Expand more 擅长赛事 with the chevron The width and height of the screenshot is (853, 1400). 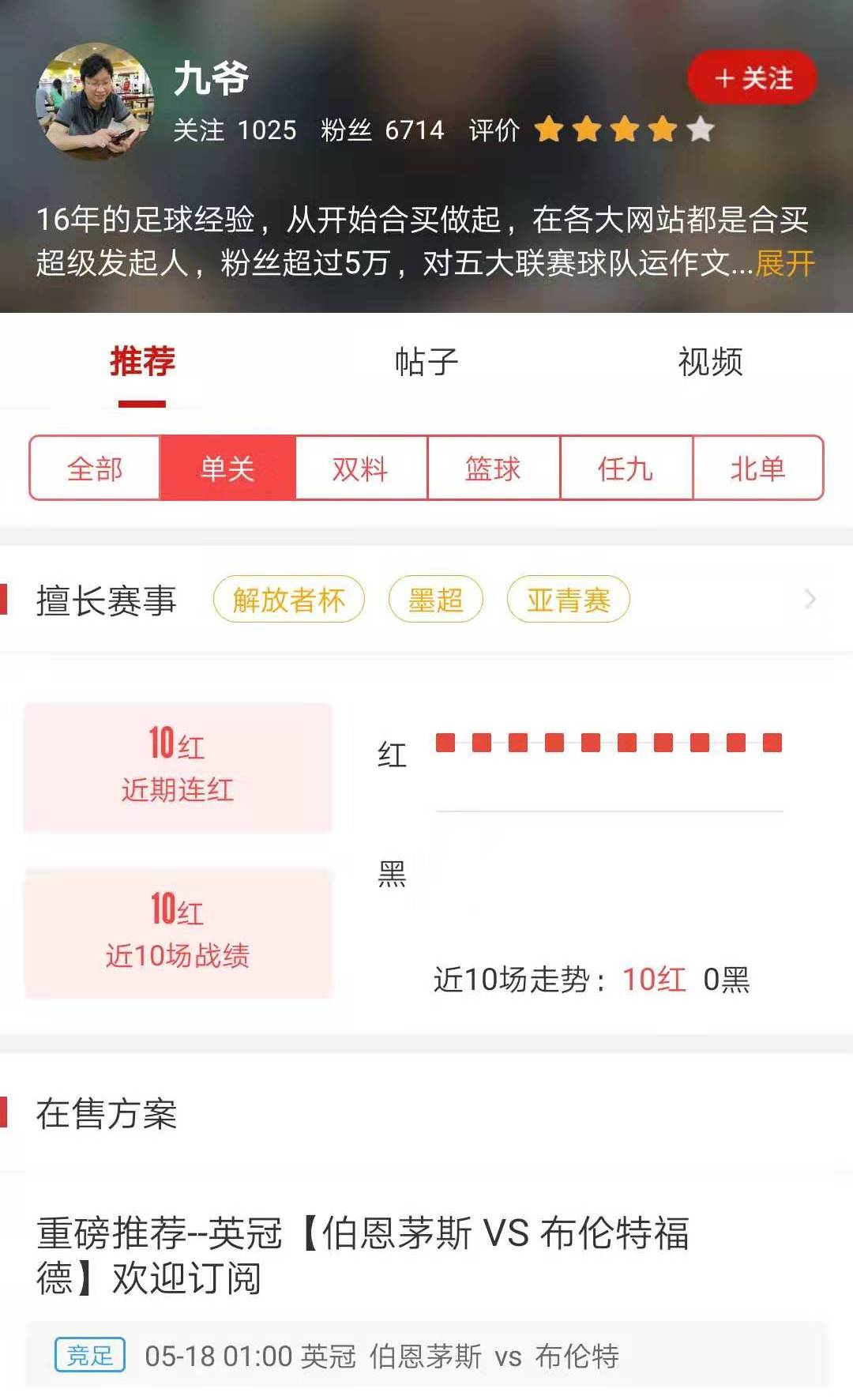(810, 599)
